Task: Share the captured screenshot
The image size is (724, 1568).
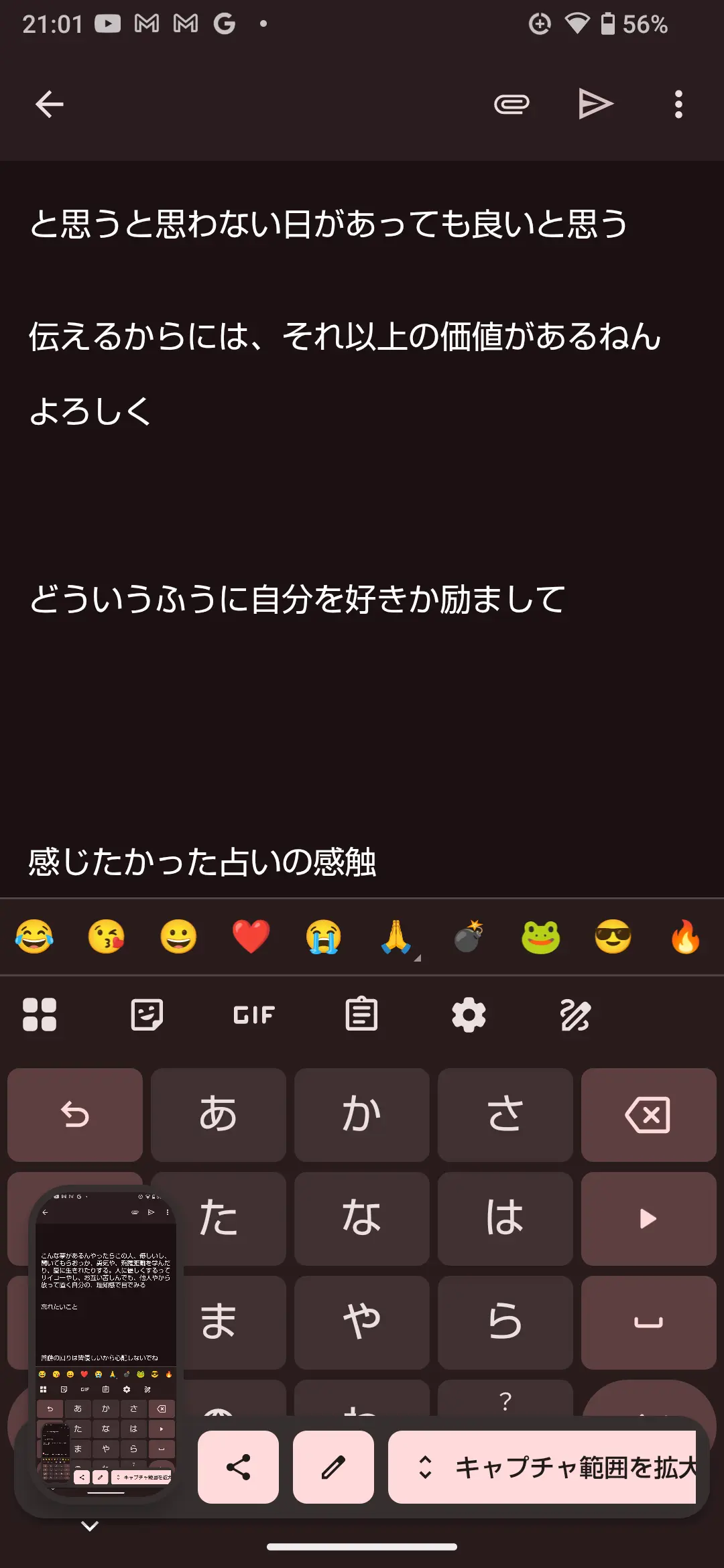Action: coord(238,1467)
